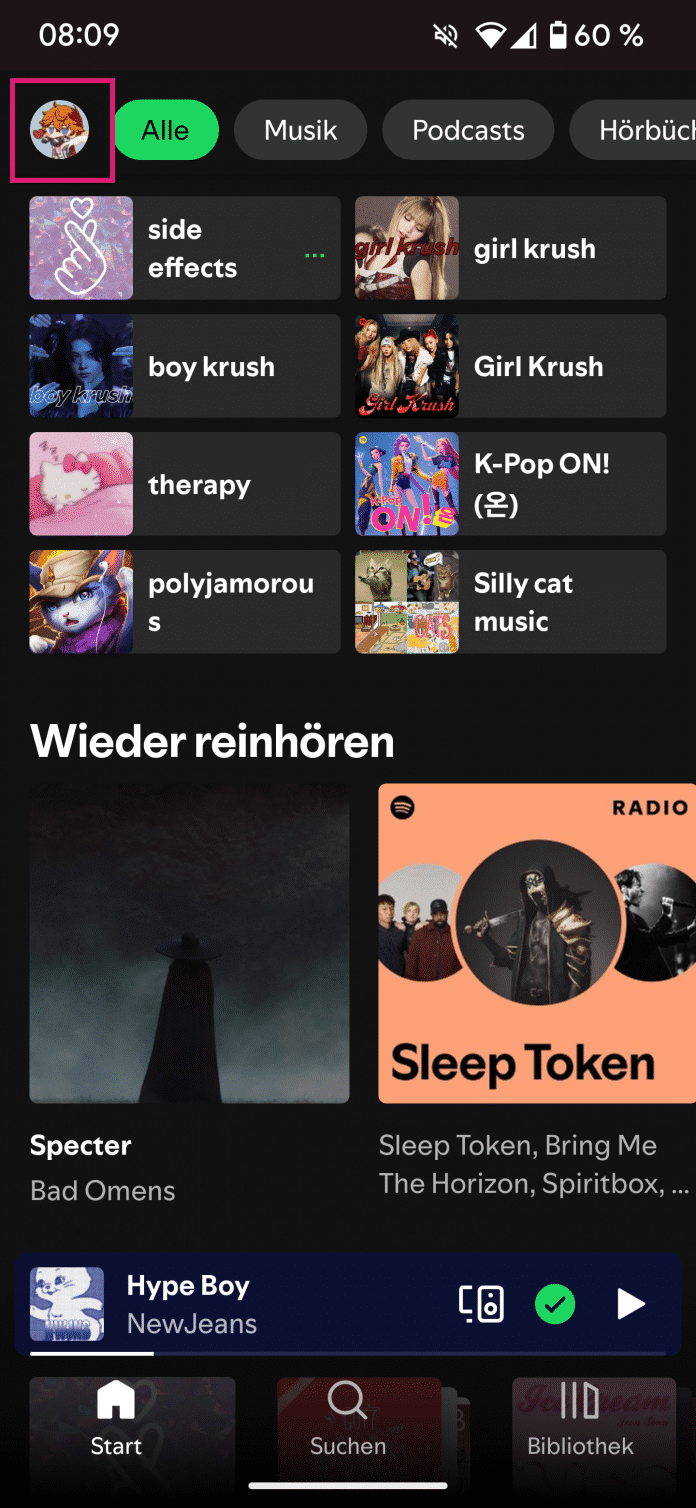The image size is (696, 1508).
Task: Switch to the Suchen tab
Action: tap(347, 1420)
